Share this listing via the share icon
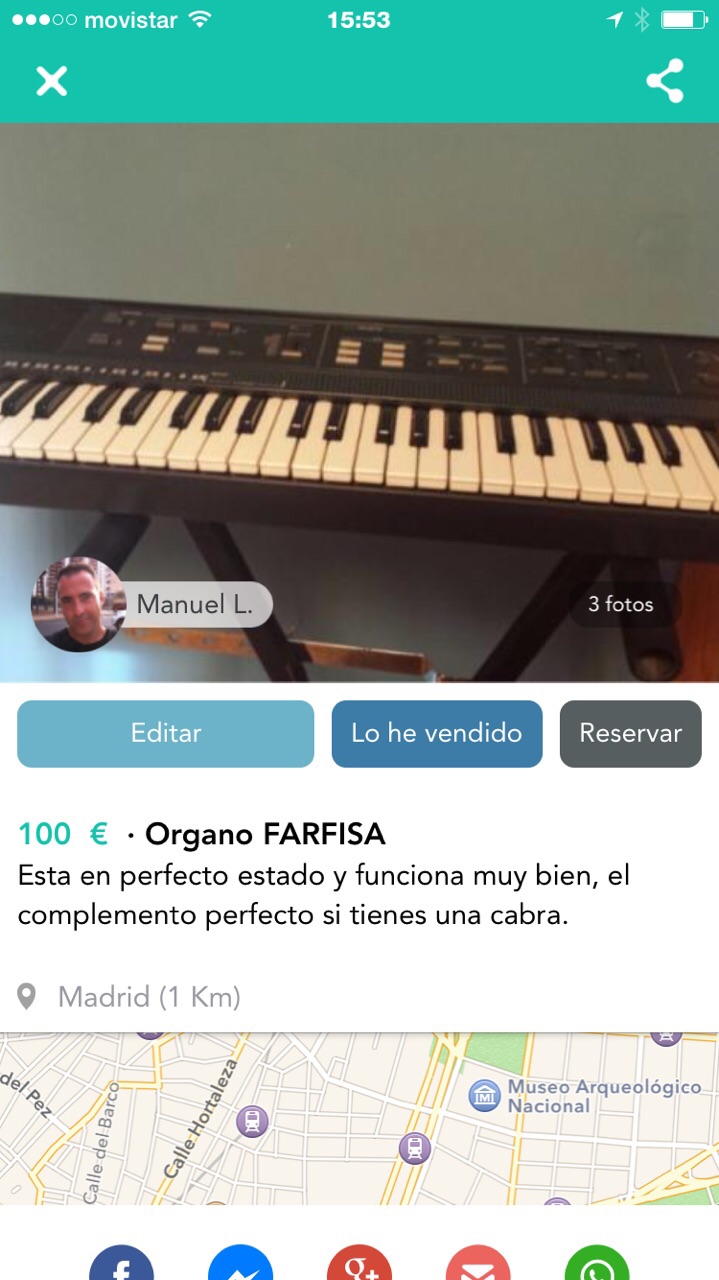The width and height of the screenshot is (719, 1280). [x=665, y=81]
